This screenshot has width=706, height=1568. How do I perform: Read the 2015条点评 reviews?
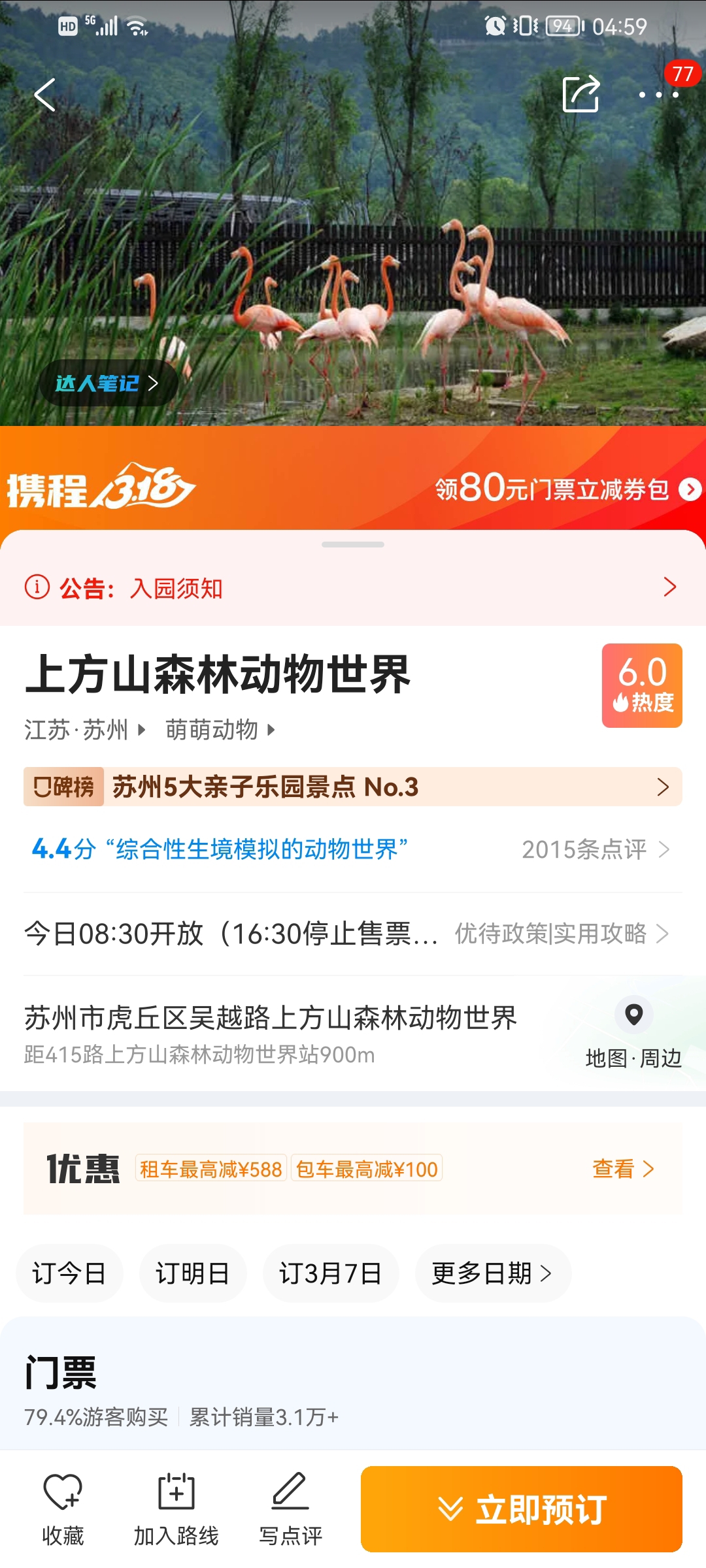click(596, 849)
